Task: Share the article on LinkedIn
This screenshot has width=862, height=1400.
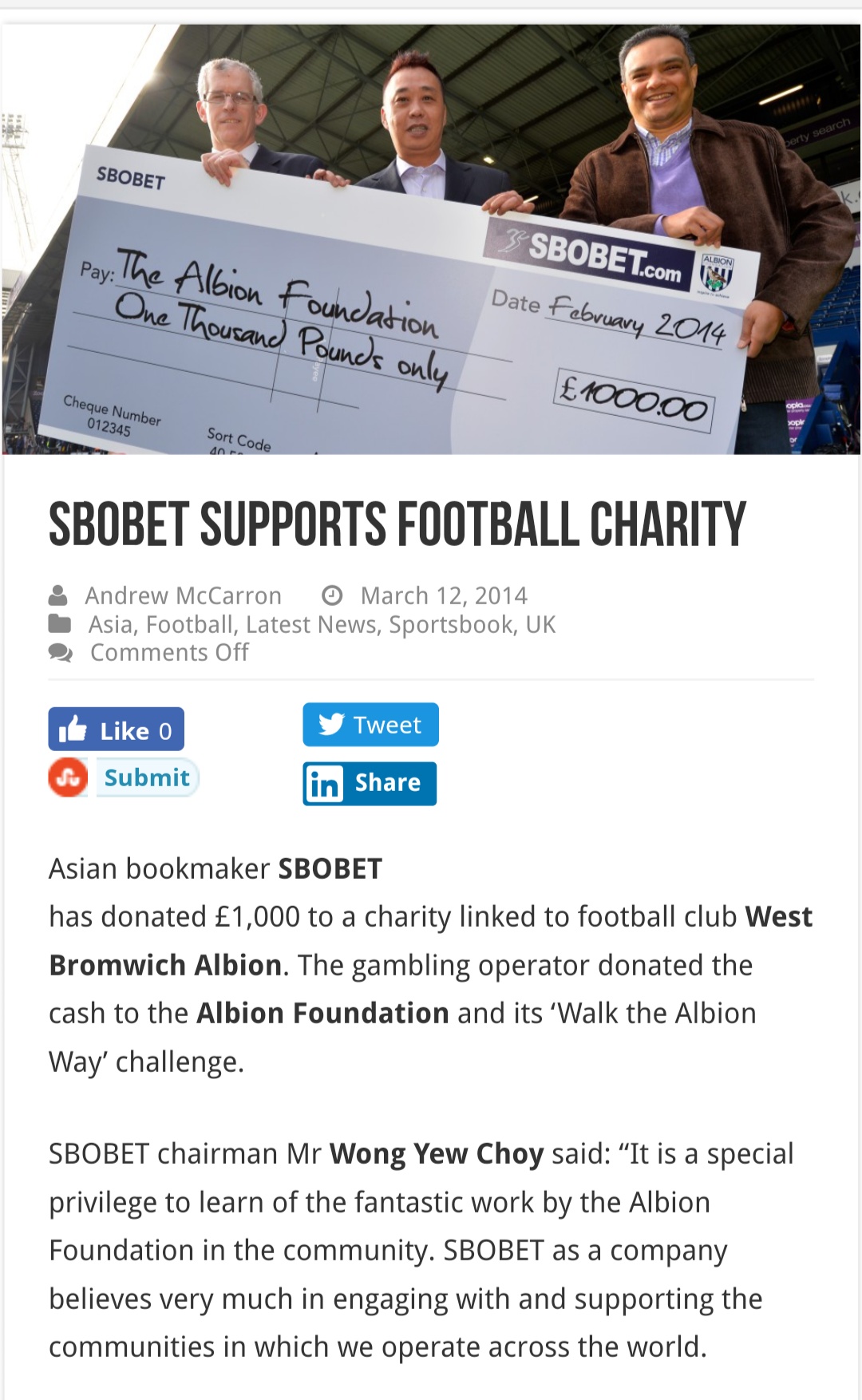Action: pyautogui.click(x=370, y=783)
